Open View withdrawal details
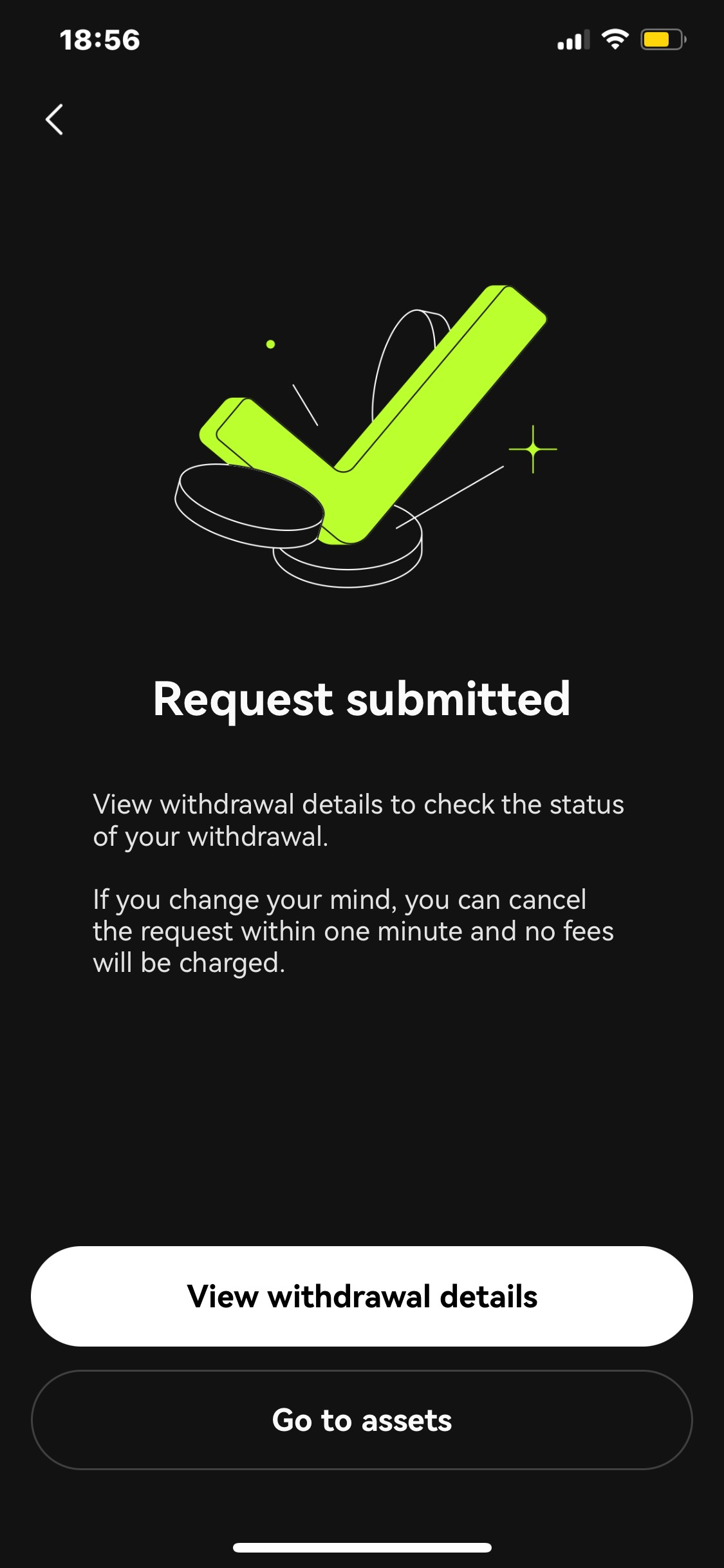 click(362, 1296)
